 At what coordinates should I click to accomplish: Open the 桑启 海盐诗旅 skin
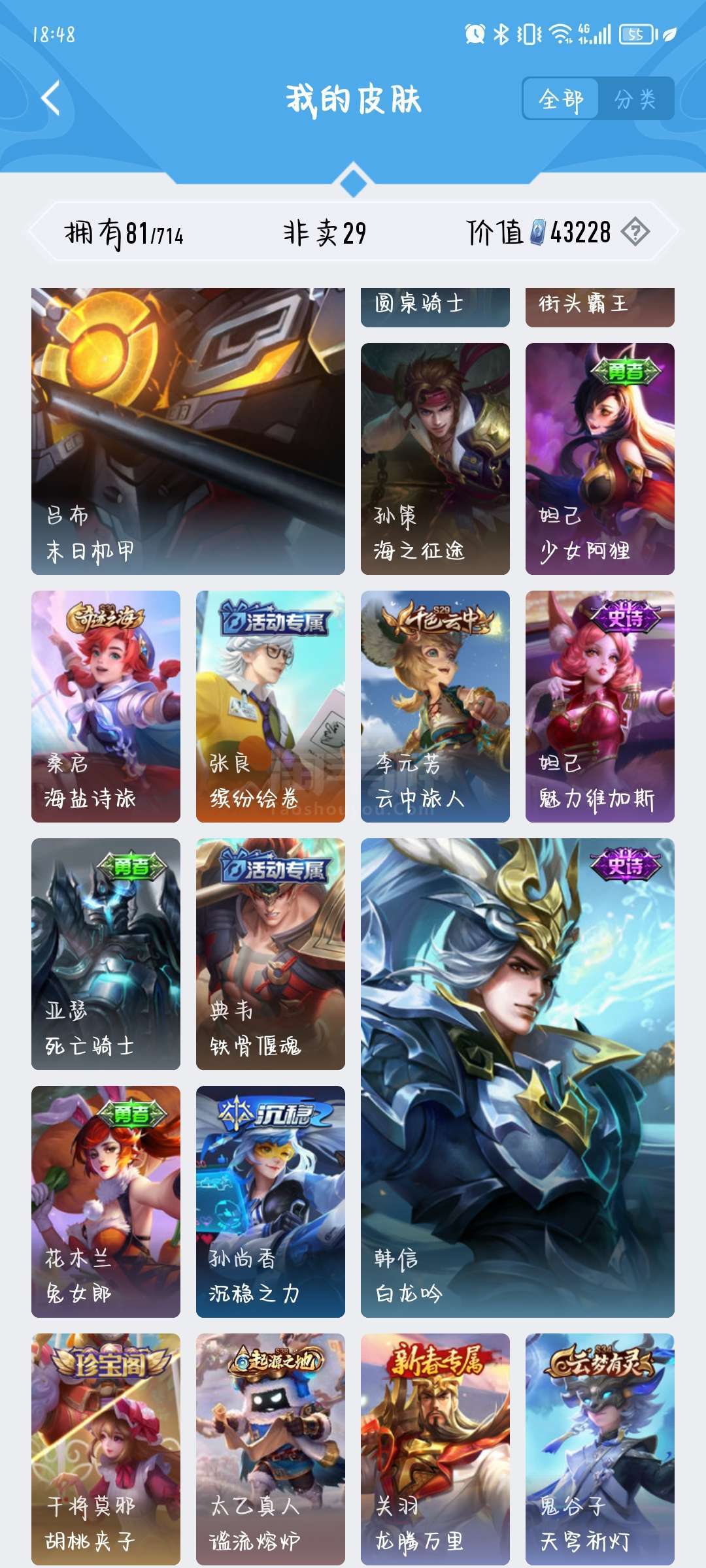click(106, 706)
